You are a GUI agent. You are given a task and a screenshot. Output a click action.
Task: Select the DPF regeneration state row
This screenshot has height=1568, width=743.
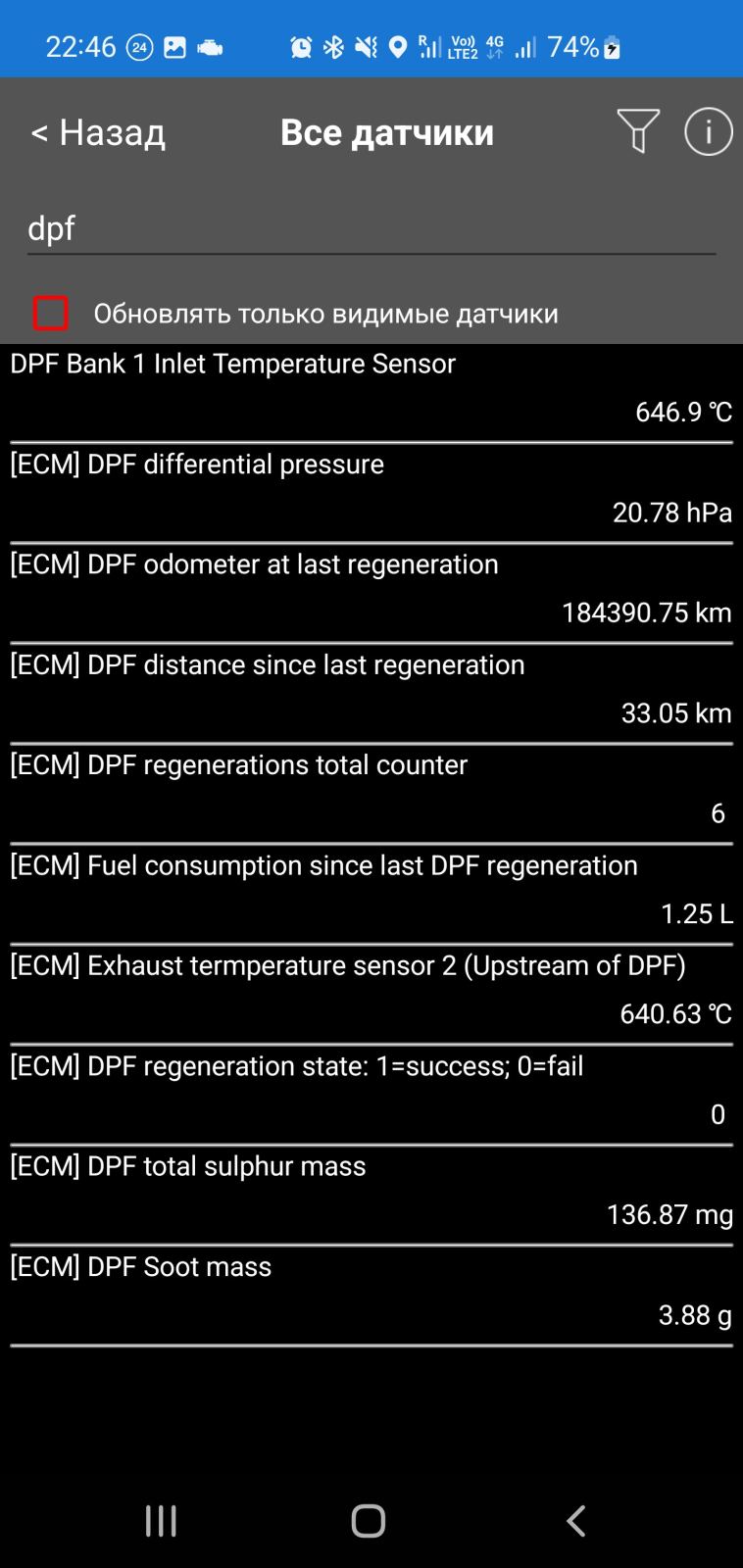[371, 1091]
